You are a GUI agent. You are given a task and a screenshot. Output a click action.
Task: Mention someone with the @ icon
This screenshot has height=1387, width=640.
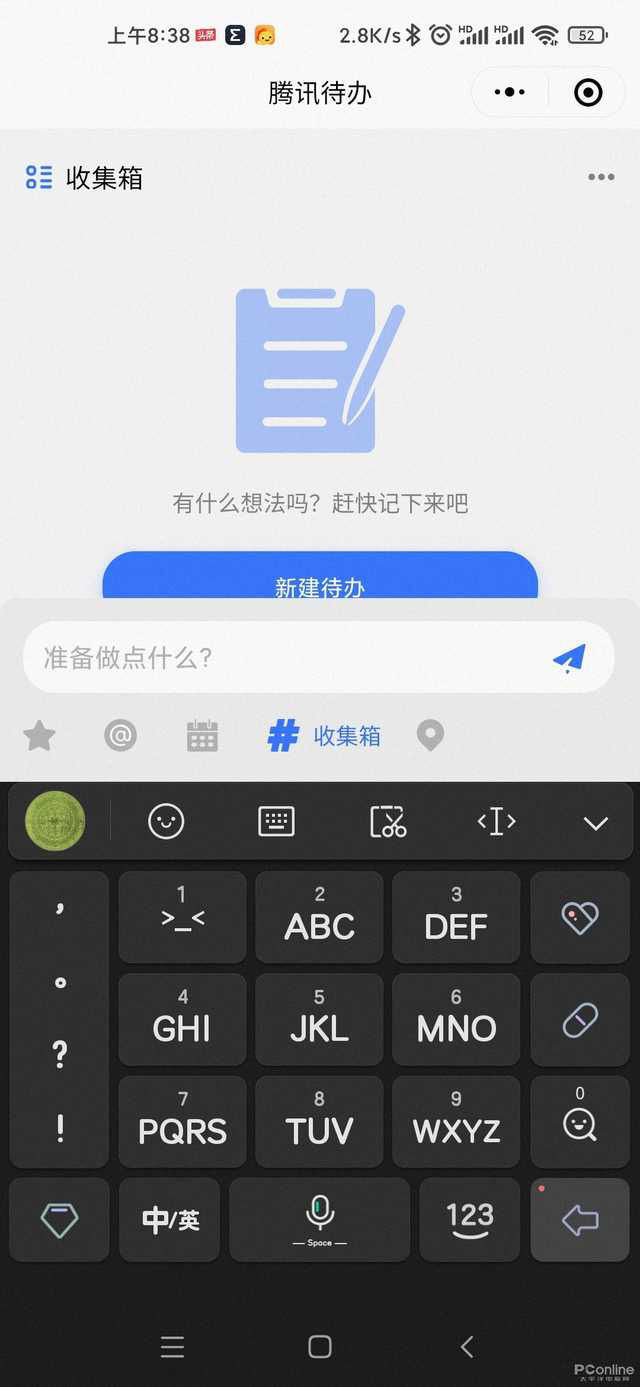coord(120,736)
